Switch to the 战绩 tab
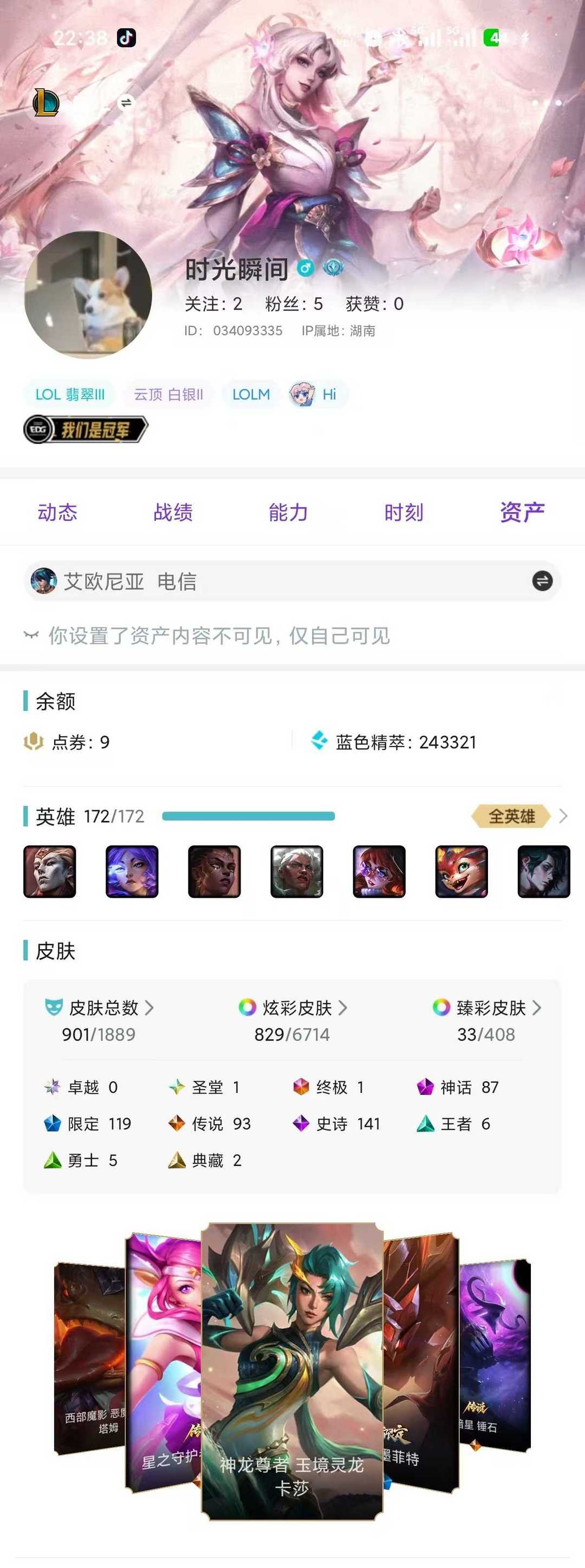 tap(173, 512)
